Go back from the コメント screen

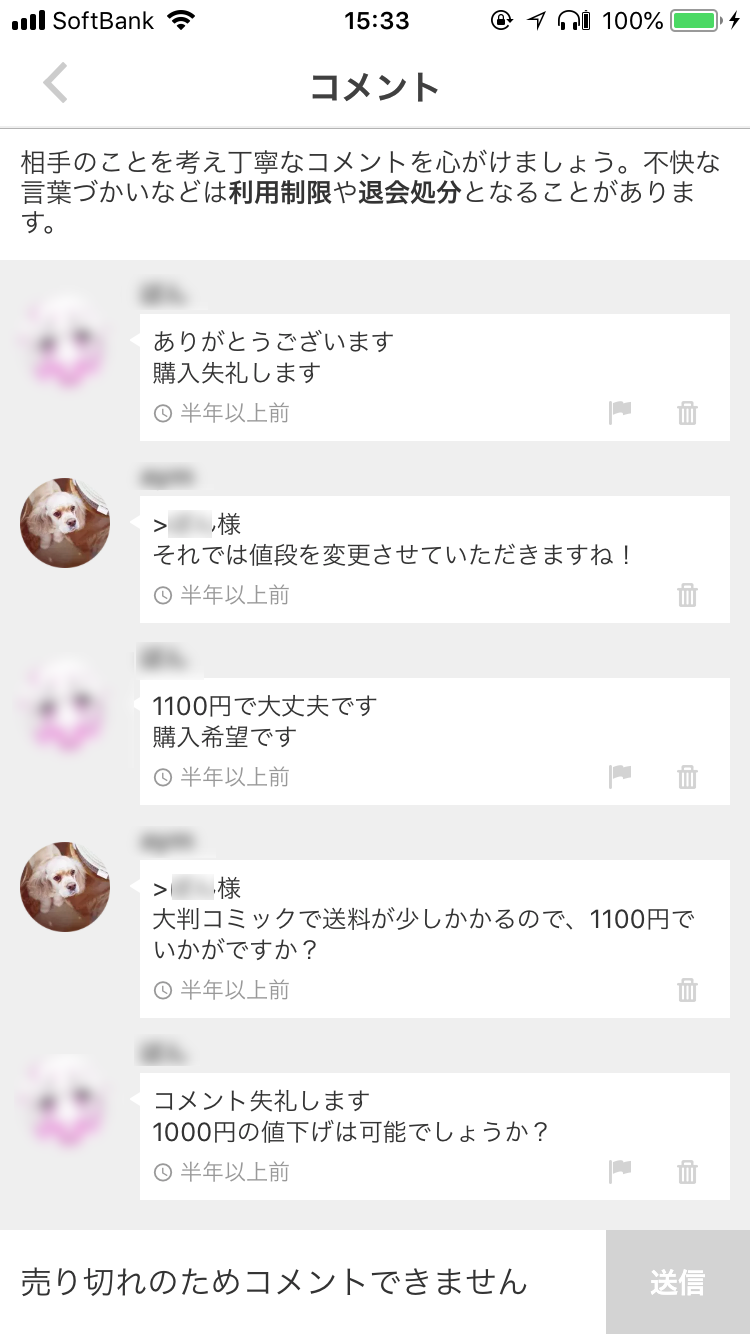click(56, 84)
